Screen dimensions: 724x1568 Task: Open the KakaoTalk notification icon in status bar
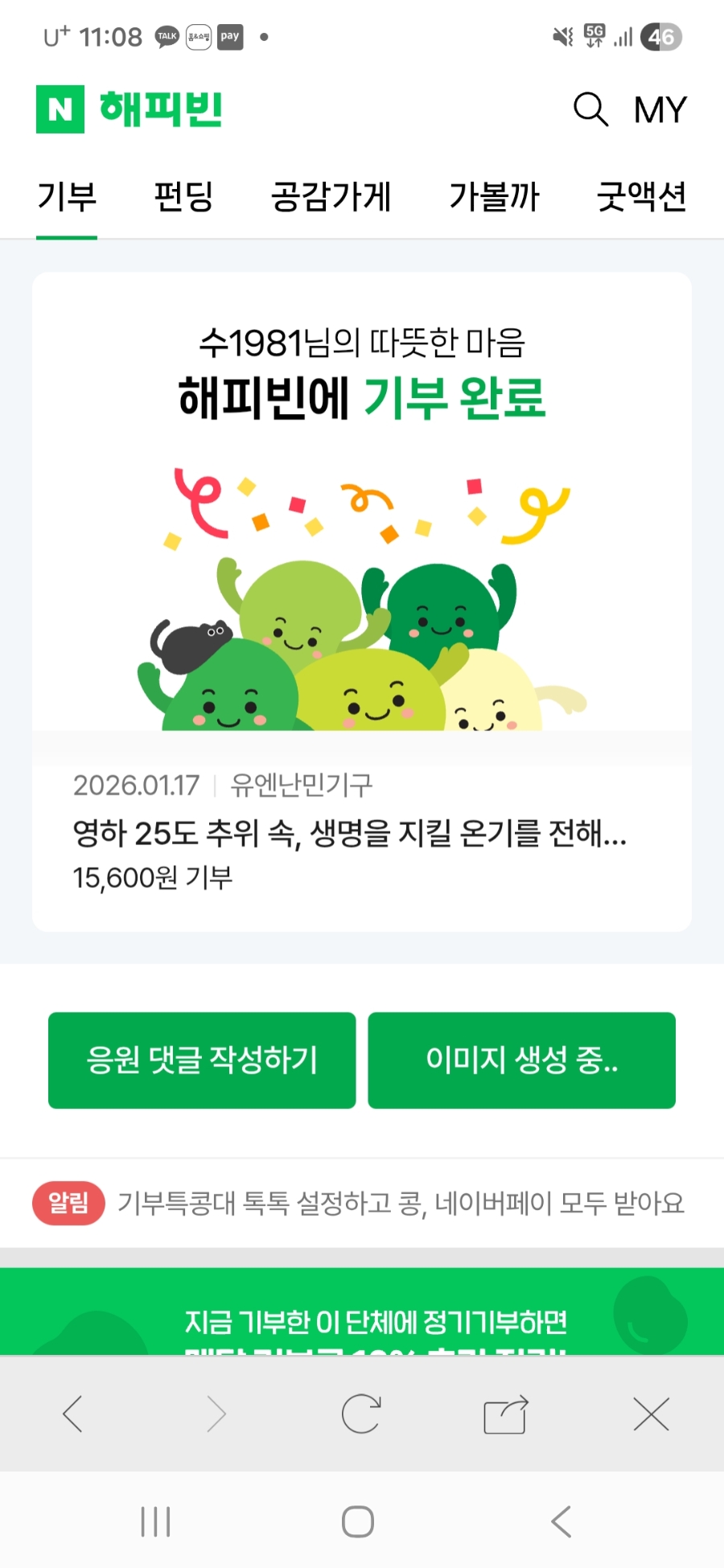(165, 36)
